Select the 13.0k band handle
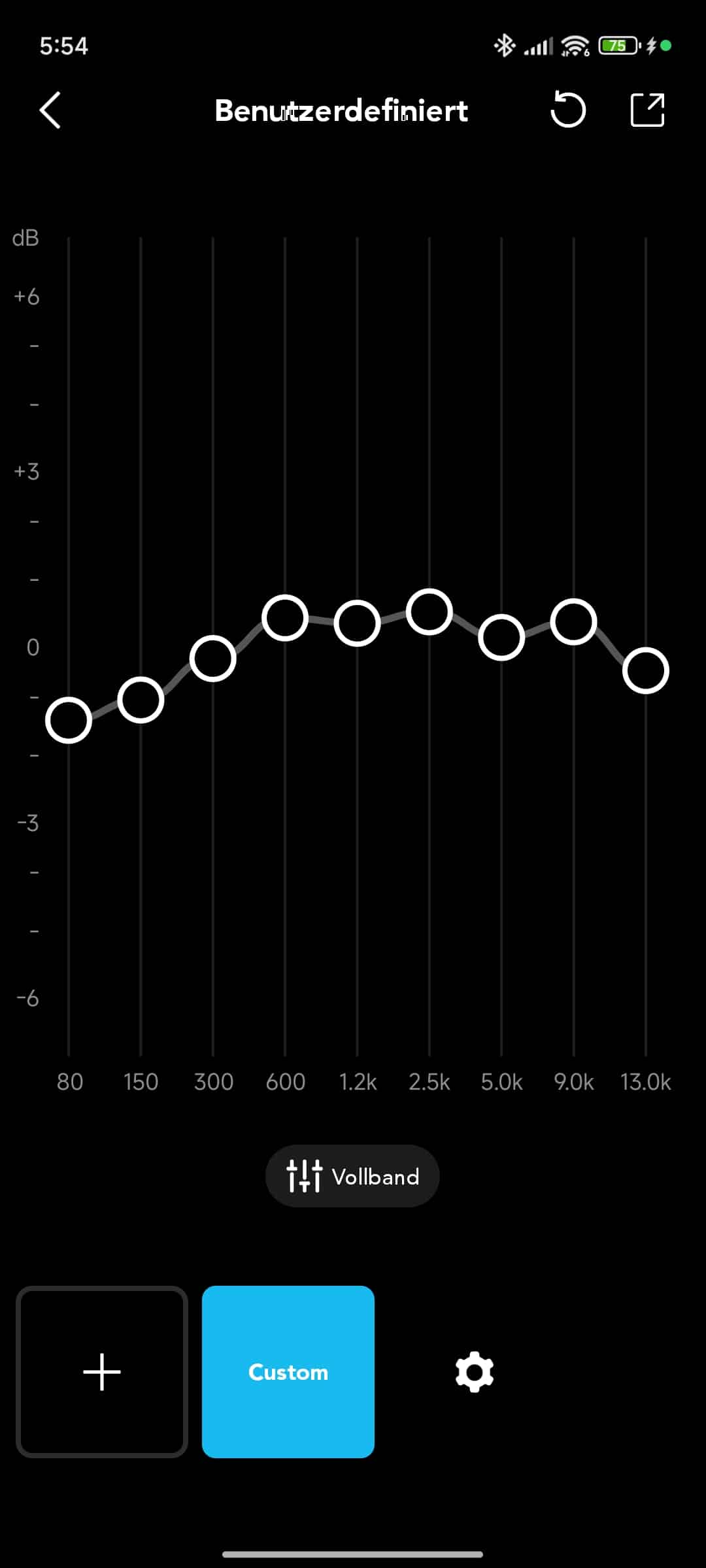706x1568 pixels. (646, 670)
